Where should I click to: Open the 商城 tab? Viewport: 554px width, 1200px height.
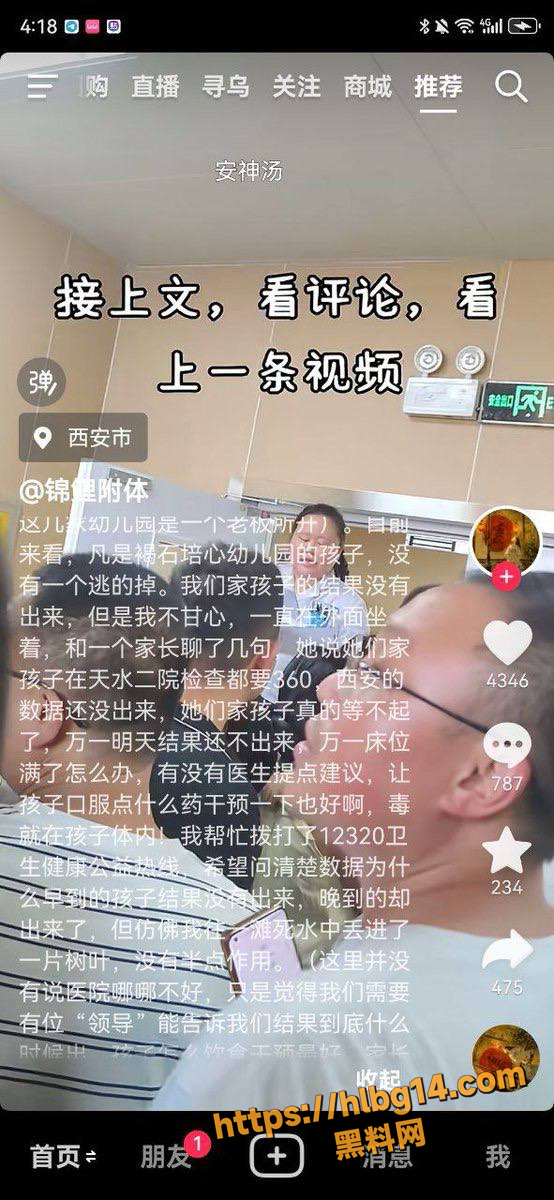pos(368,87)
